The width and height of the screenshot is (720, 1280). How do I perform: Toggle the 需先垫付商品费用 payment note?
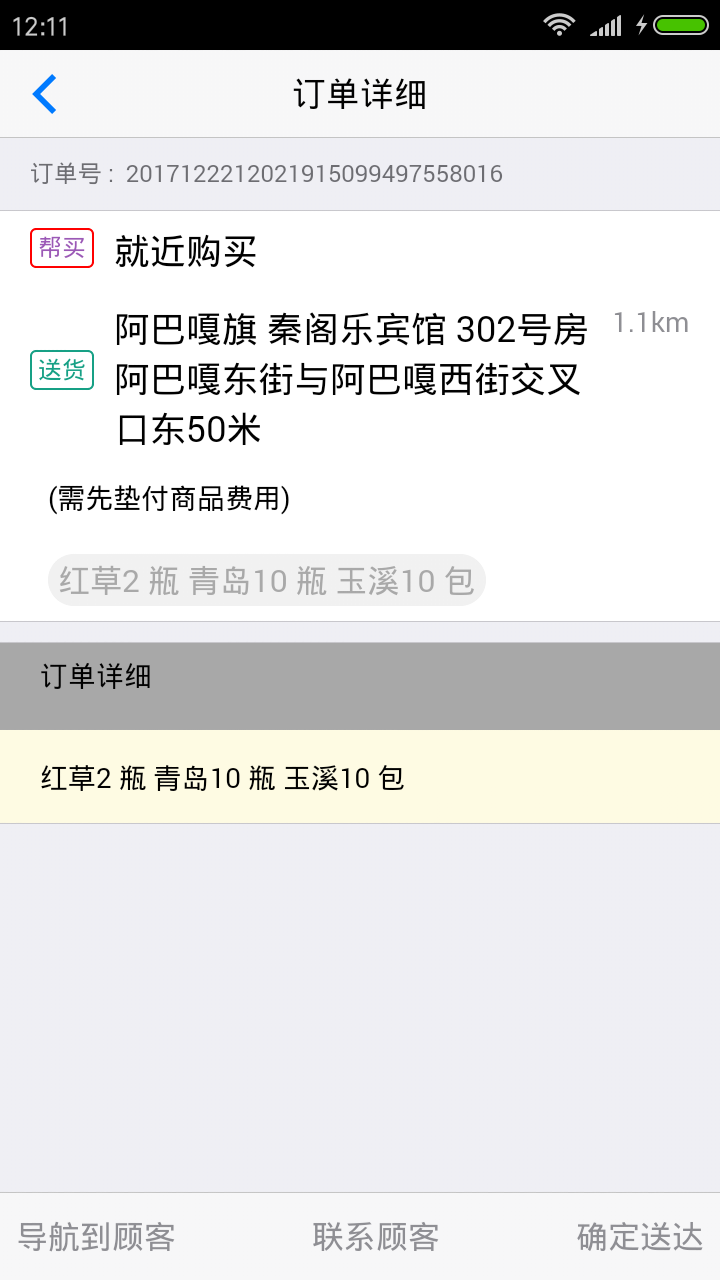pyautogui.click(x=164, y=497)
